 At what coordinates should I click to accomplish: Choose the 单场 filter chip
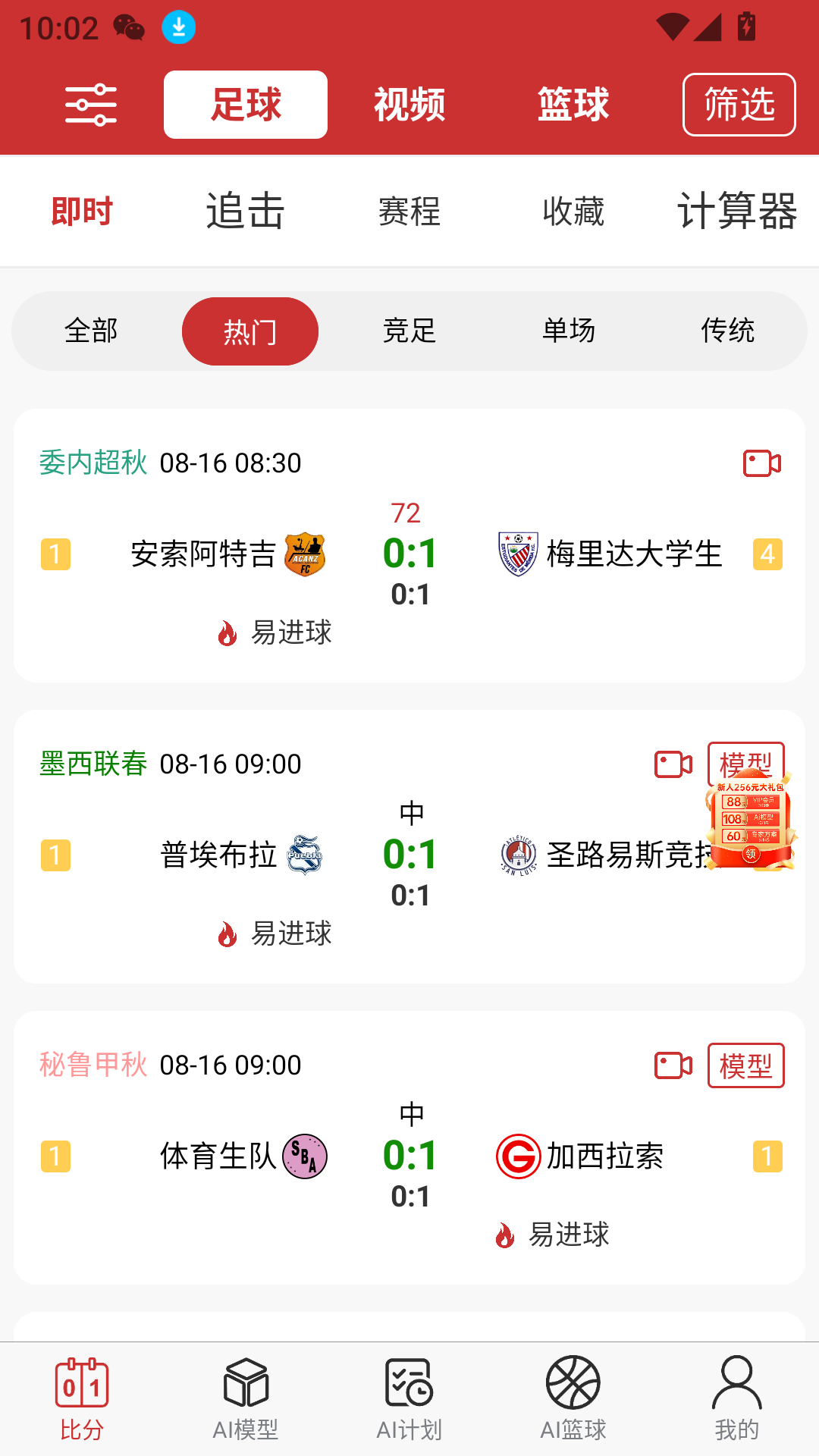[x=569, y=331]
